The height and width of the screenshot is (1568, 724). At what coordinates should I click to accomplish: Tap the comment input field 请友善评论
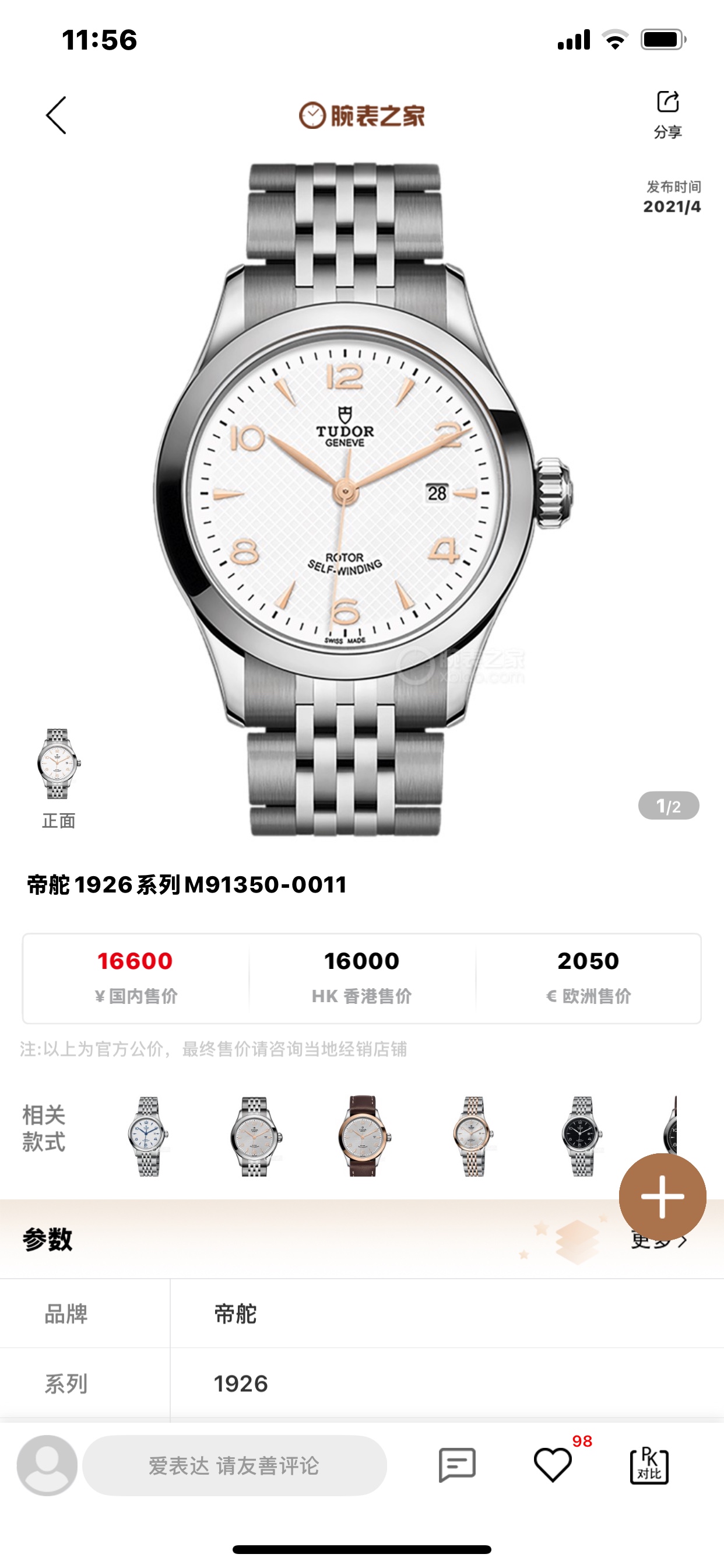234,1466
